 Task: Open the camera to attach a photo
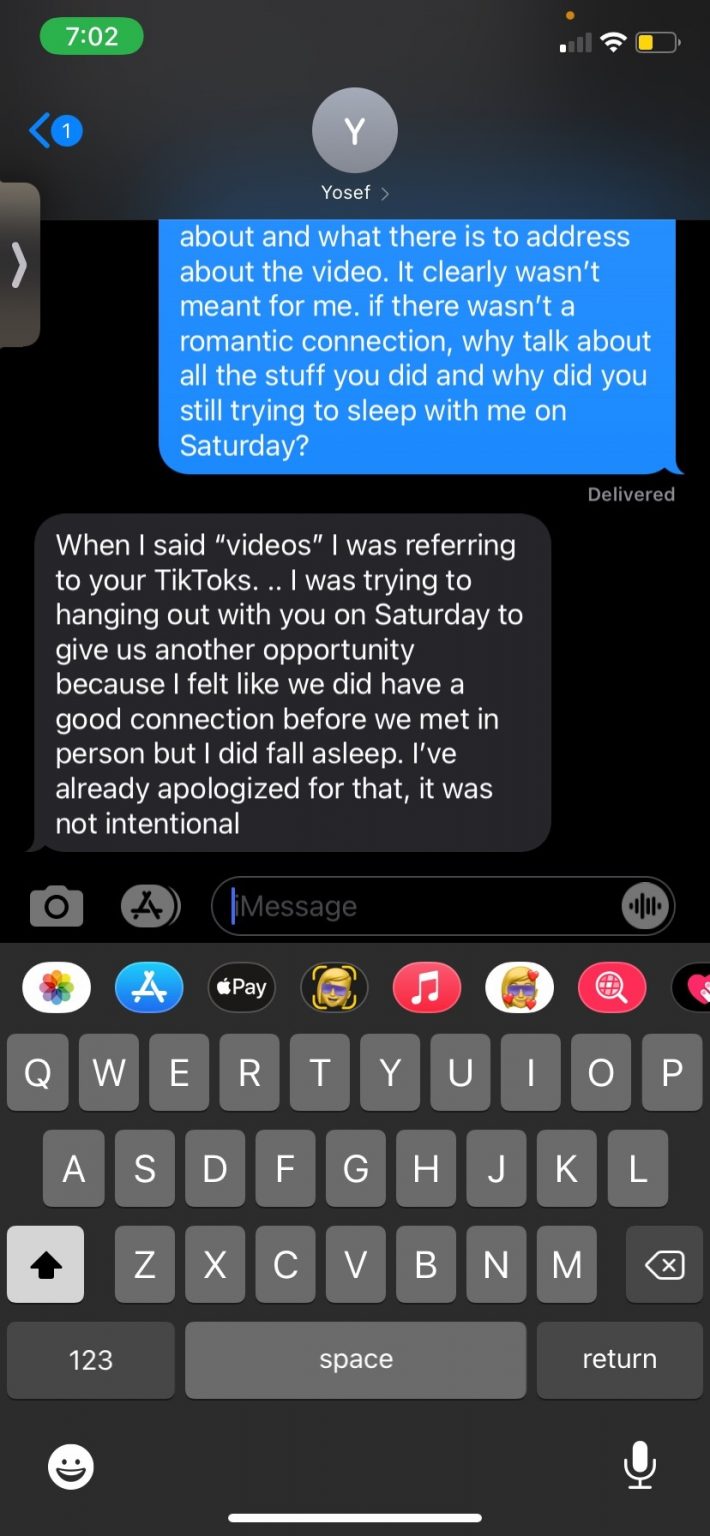(x=57, y=906)
